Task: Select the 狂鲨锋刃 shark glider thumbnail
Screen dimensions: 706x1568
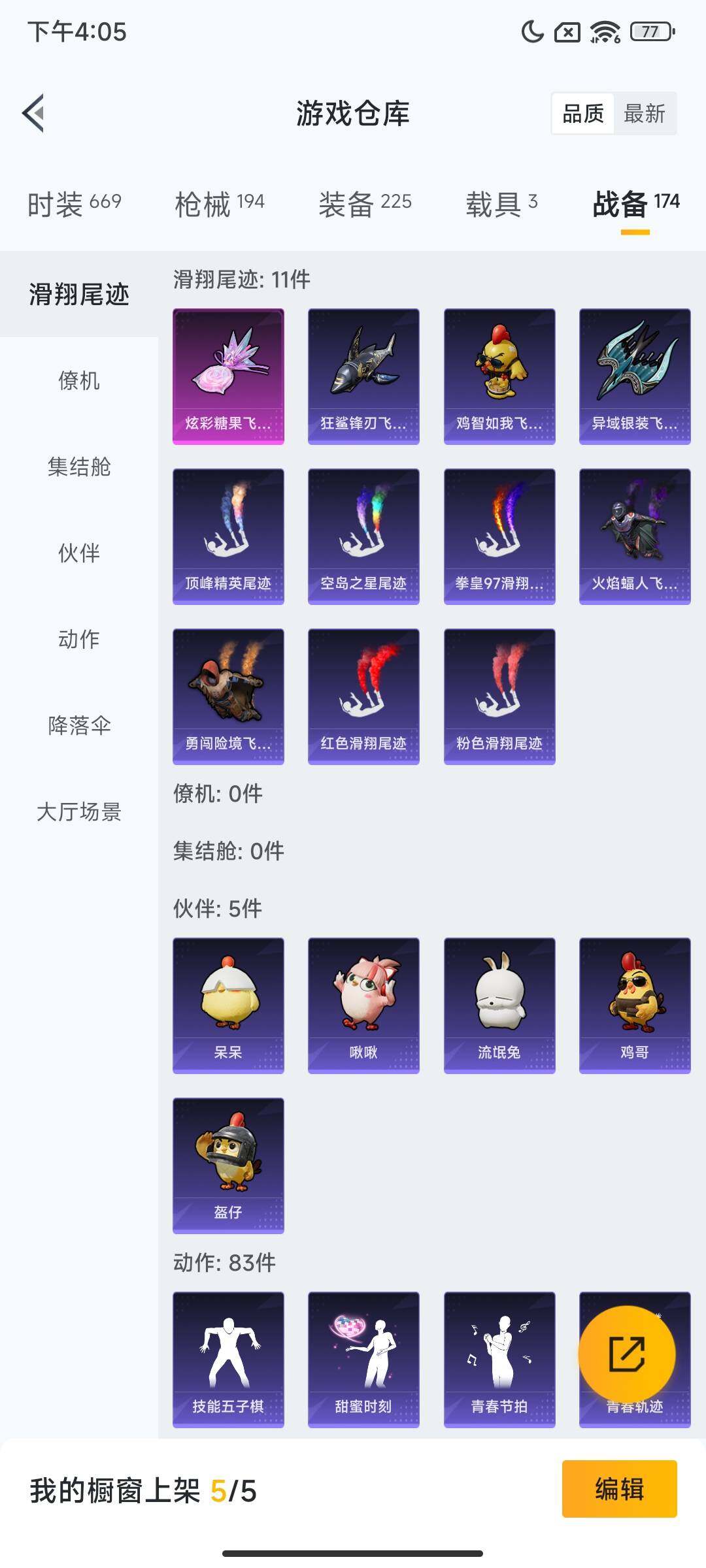Action: (x=363, y=376)
